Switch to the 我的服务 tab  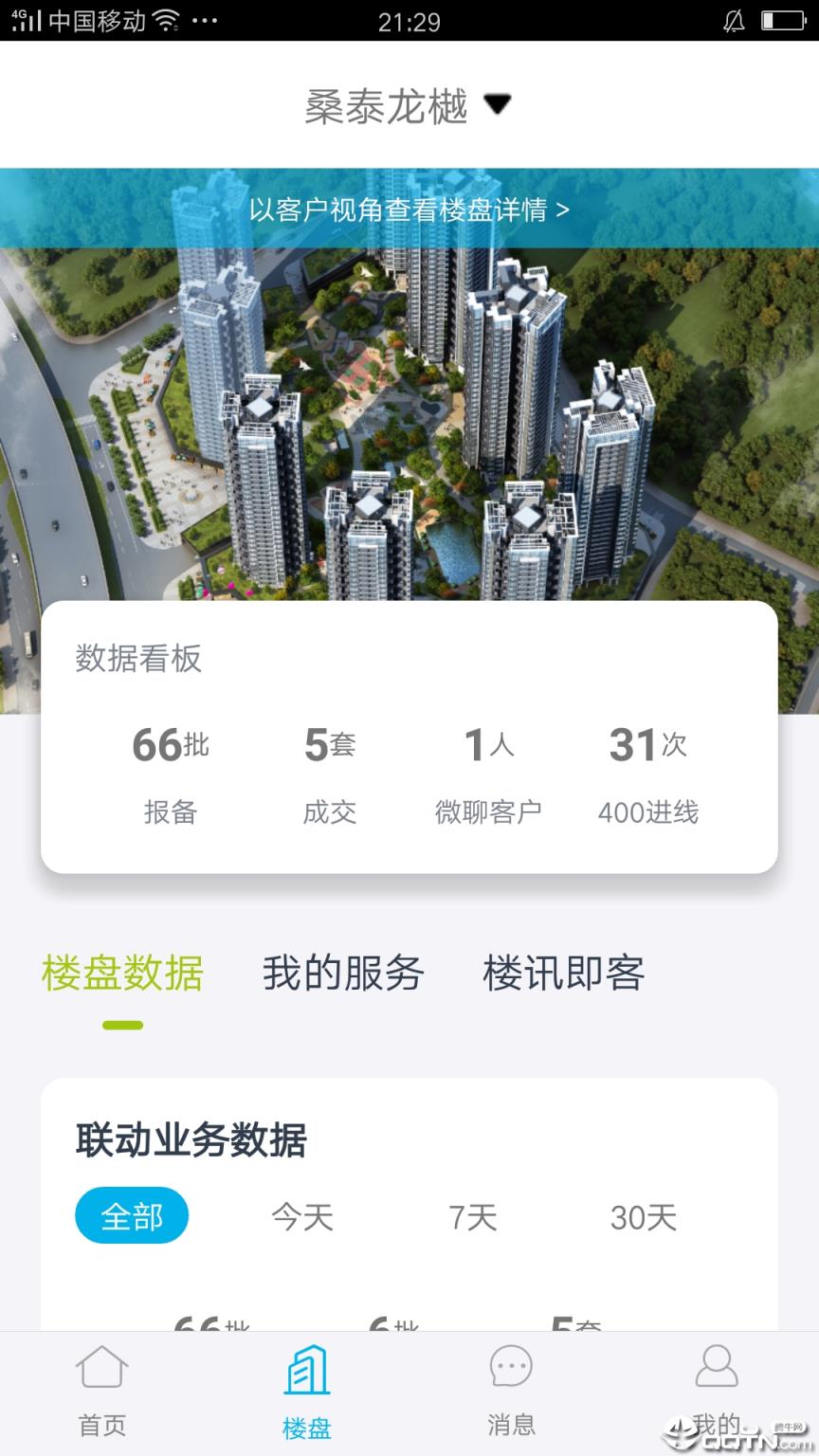click(343, 974)
